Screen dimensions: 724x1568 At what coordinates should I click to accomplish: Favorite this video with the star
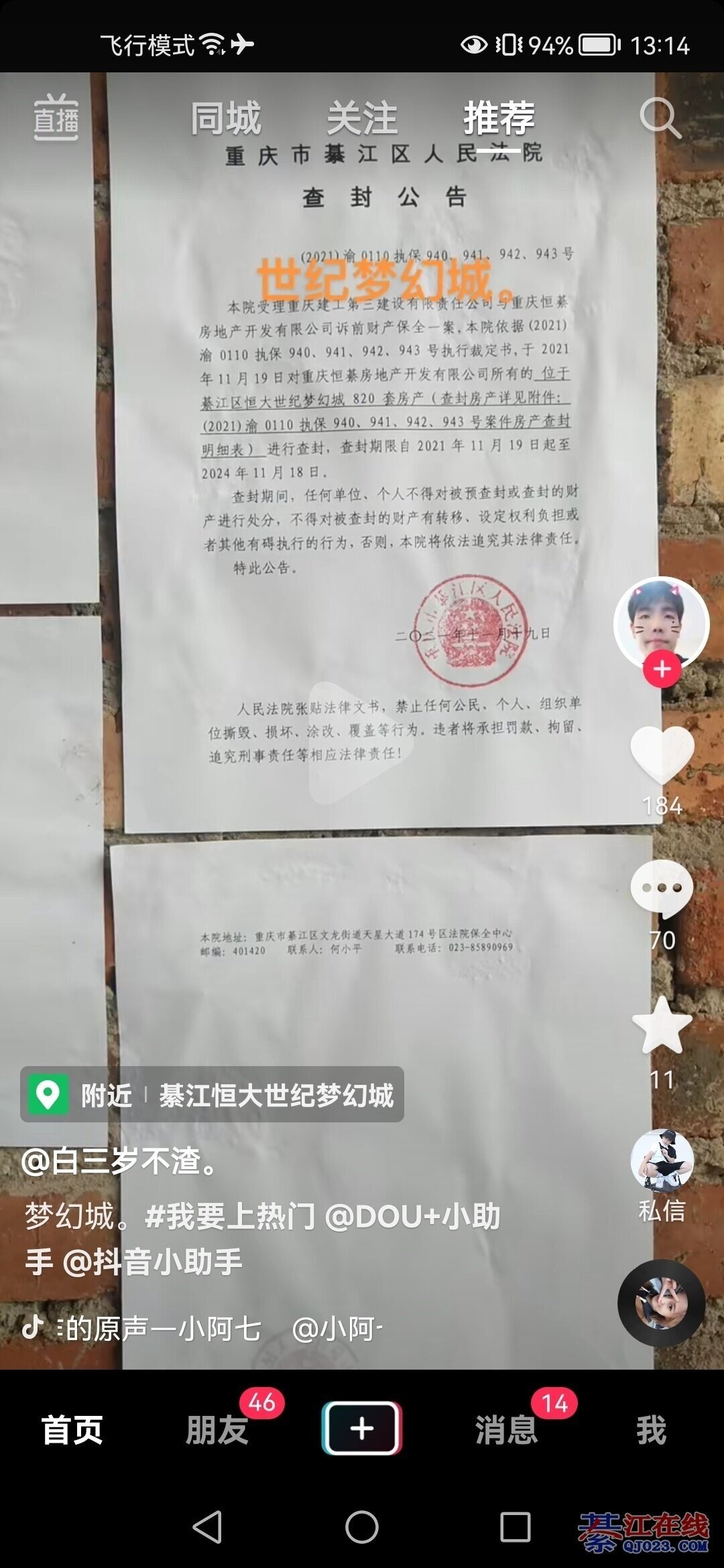tap(662, 1025)
